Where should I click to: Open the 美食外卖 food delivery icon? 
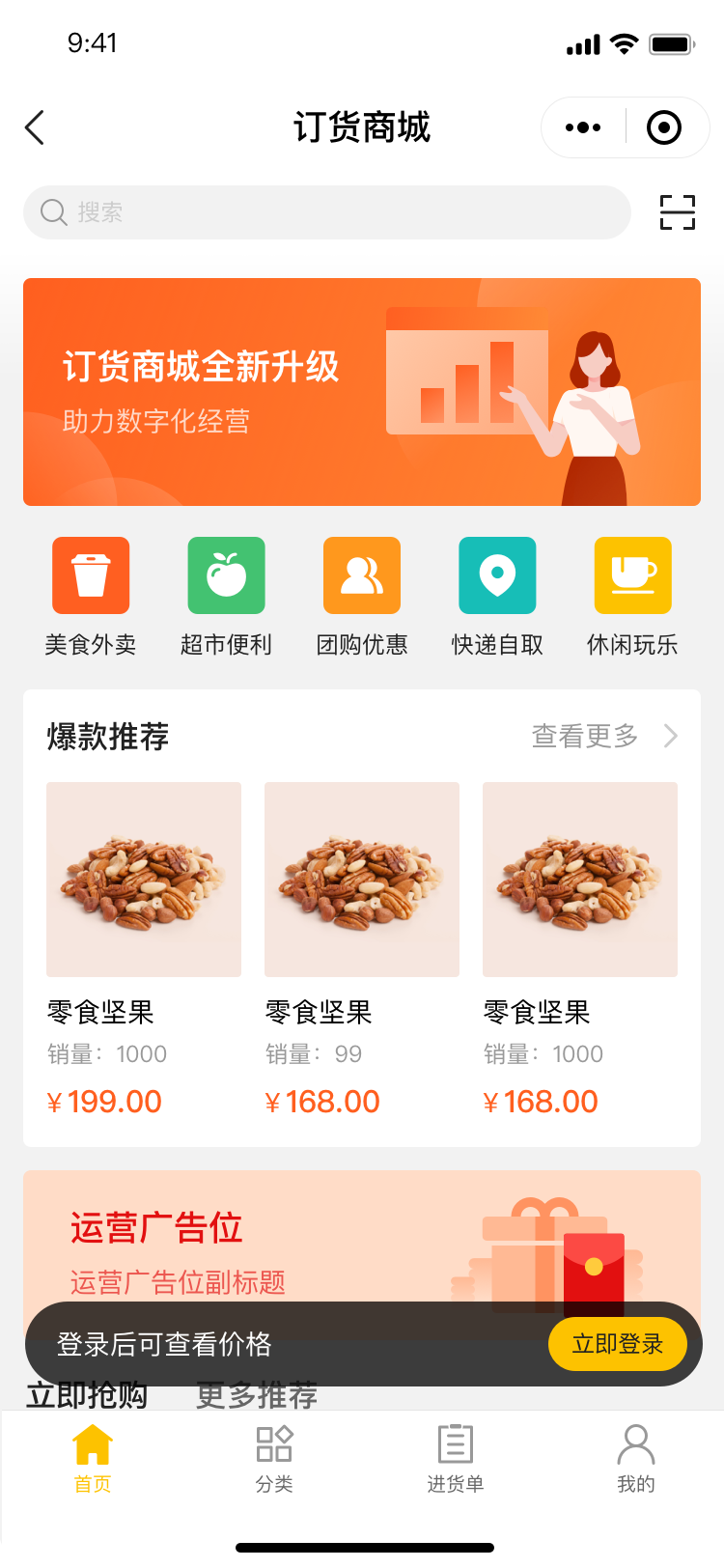click(91, 575)
